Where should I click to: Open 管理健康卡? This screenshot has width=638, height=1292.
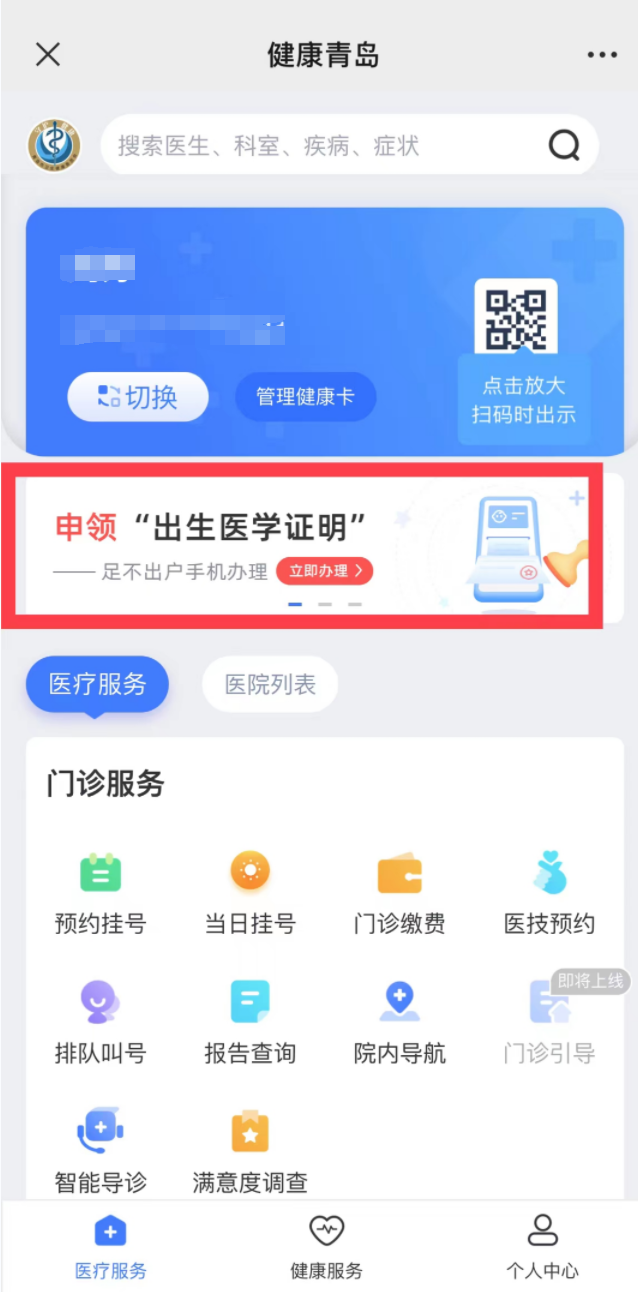pyautogui.click(x=305, y=397)
